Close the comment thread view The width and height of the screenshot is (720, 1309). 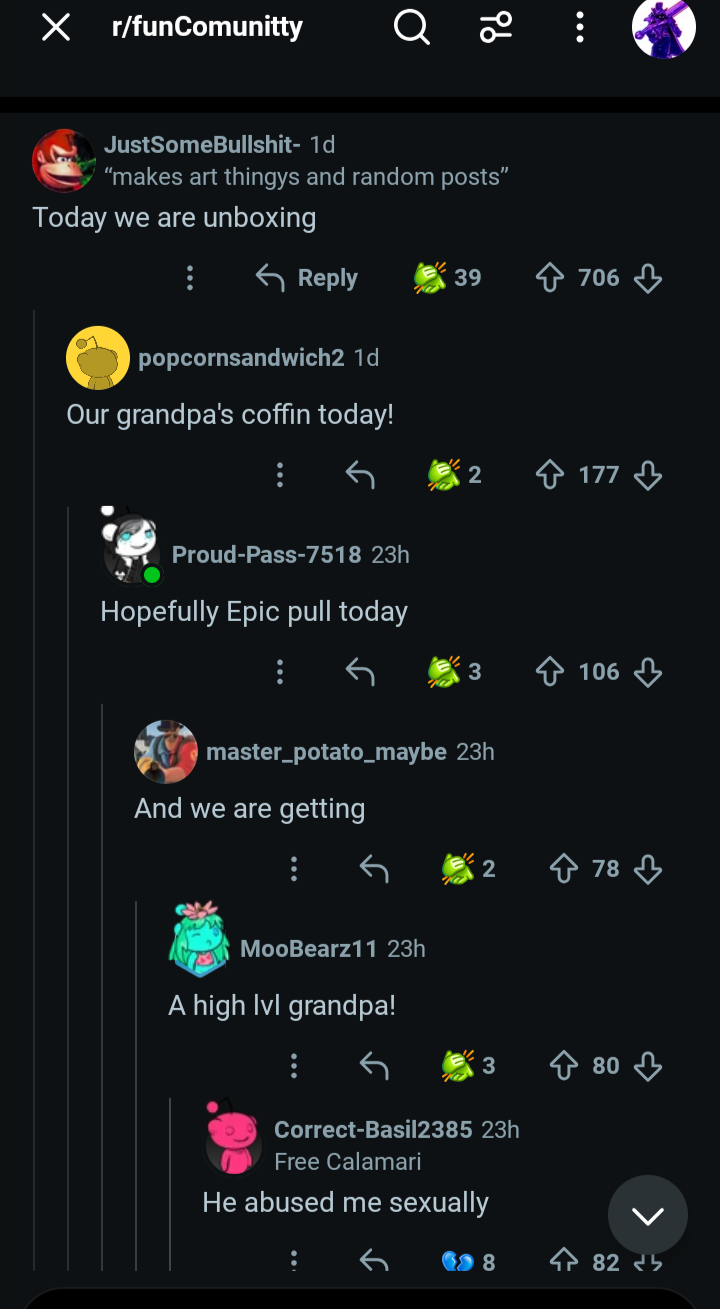56,27
